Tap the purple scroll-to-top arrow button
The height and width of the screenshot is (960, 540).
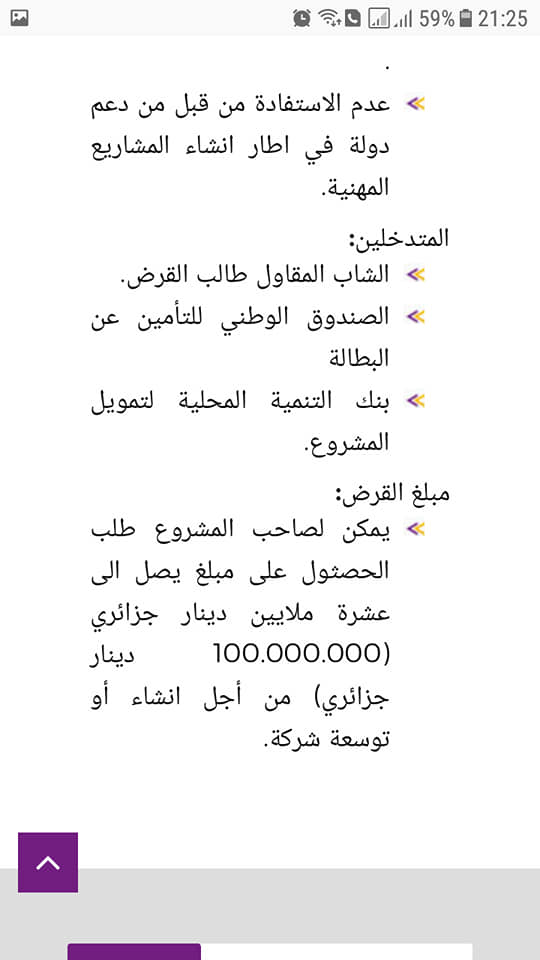[48, 862]
